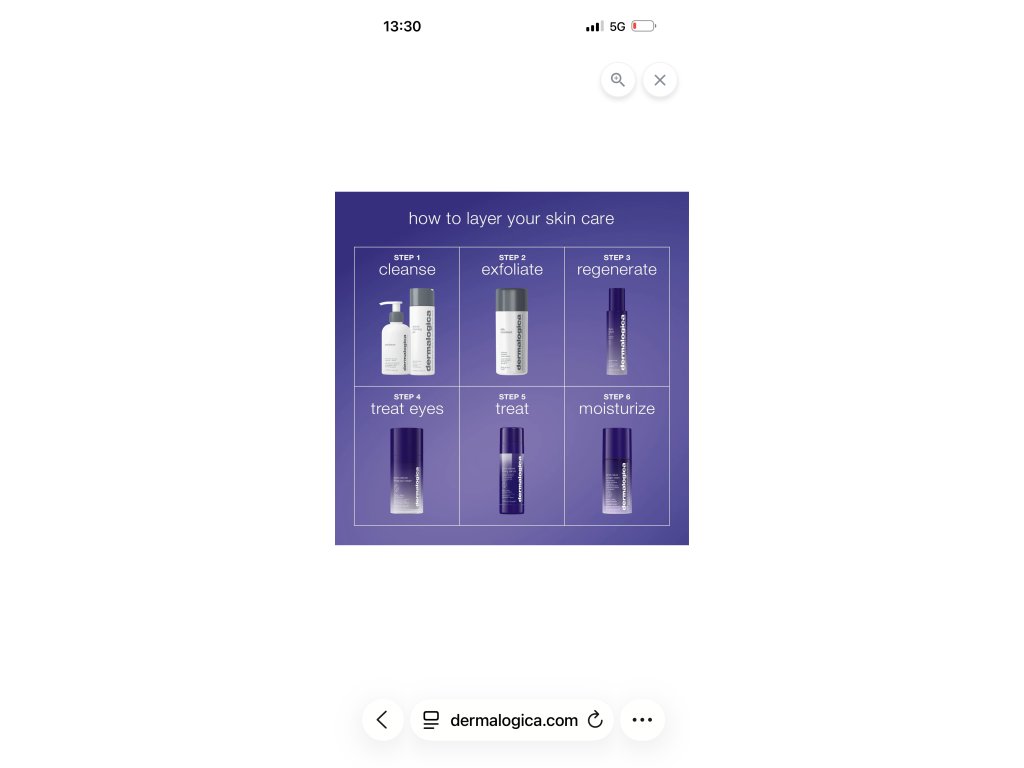Open the browser's more options menu
This screenshot has height=768, width=1024.
coord(642,720)
